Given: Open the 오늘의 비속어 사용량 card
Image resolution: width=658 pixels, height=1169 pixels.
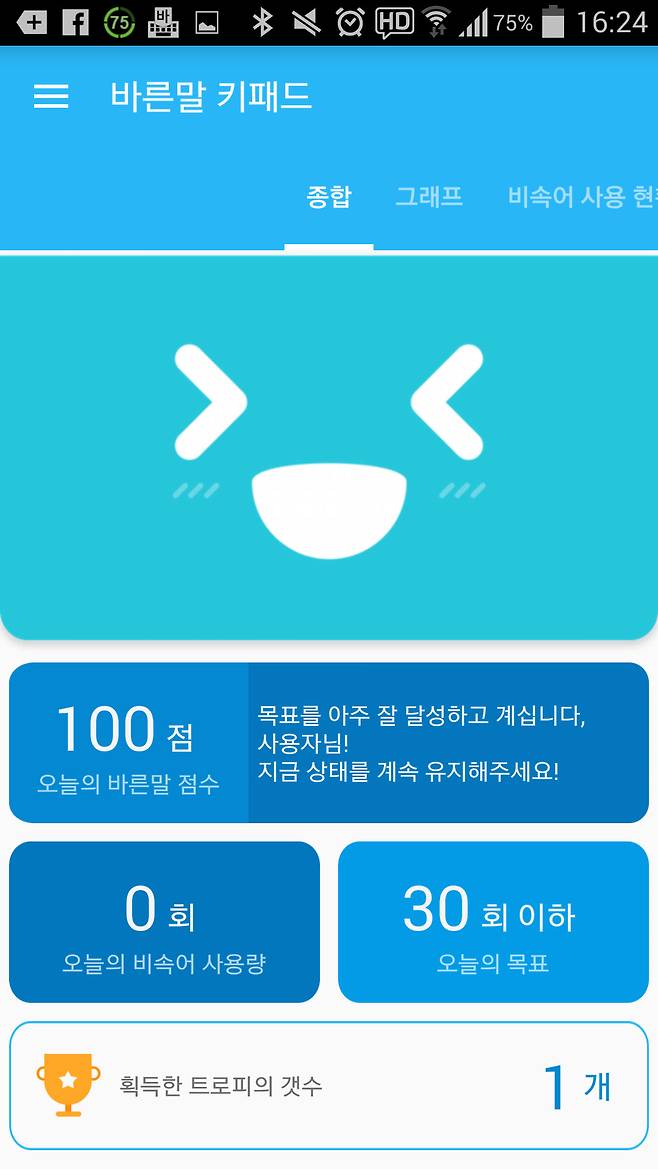Looking at the screenshot, I should coord(164,922).
